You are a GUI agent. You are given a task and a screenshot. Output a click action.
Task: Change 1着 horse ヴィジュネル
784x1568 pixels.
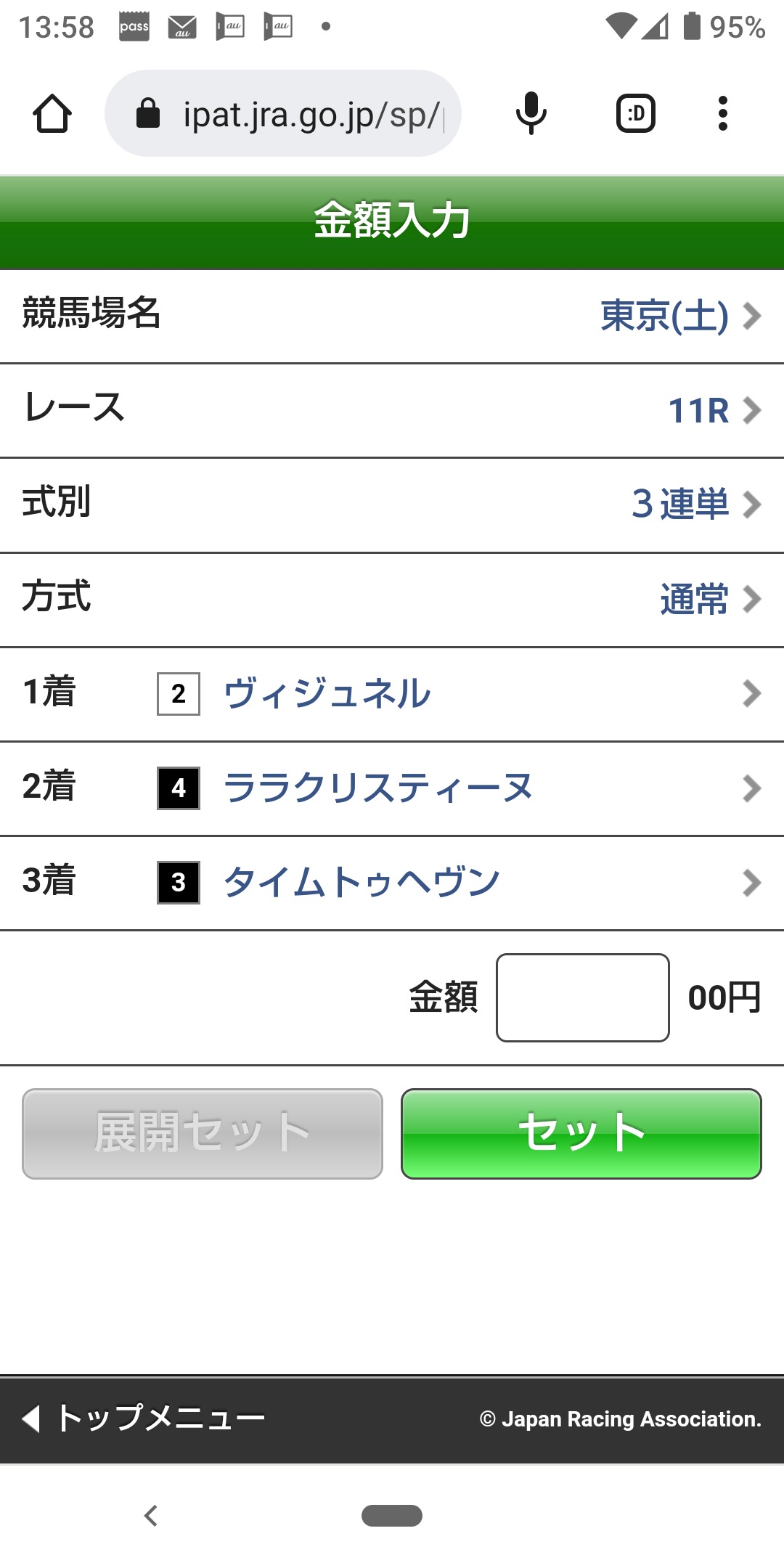tap(392, 694)
